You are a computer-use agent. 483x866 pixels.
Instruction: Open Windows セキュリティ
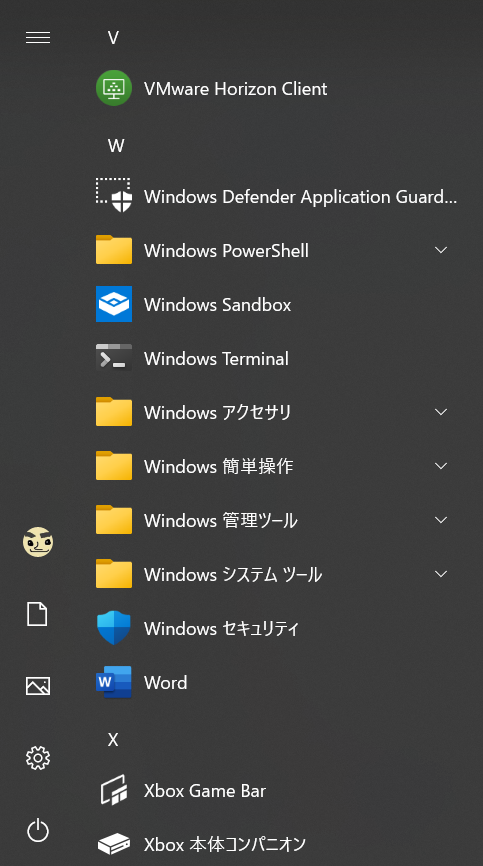[x=278, y=629]
